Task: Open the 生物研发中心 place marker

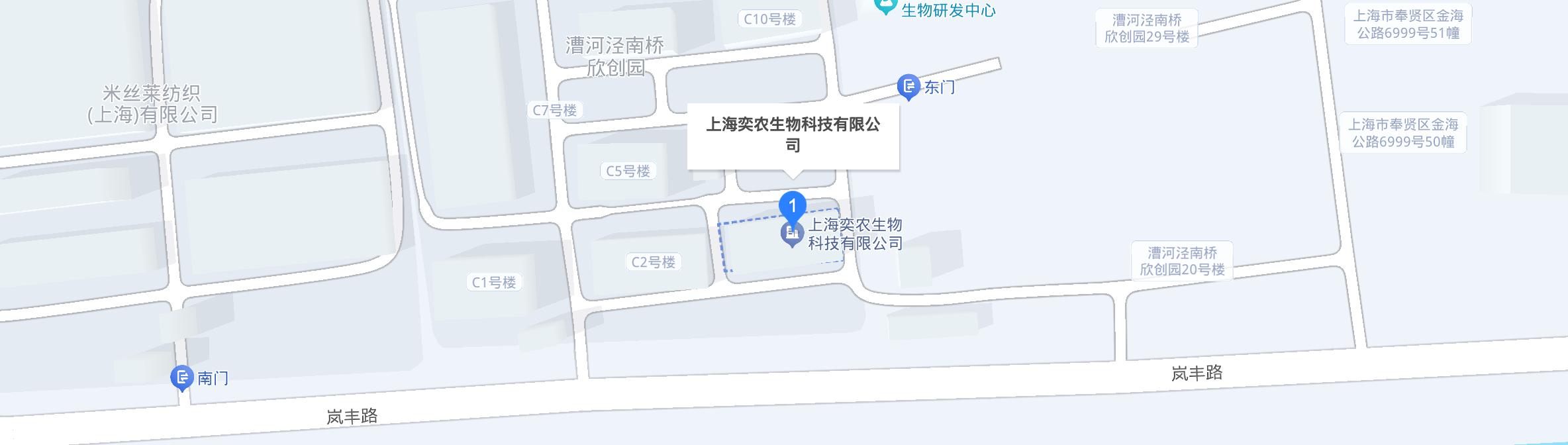Action: pyautogui.click(x=885, y=7)
